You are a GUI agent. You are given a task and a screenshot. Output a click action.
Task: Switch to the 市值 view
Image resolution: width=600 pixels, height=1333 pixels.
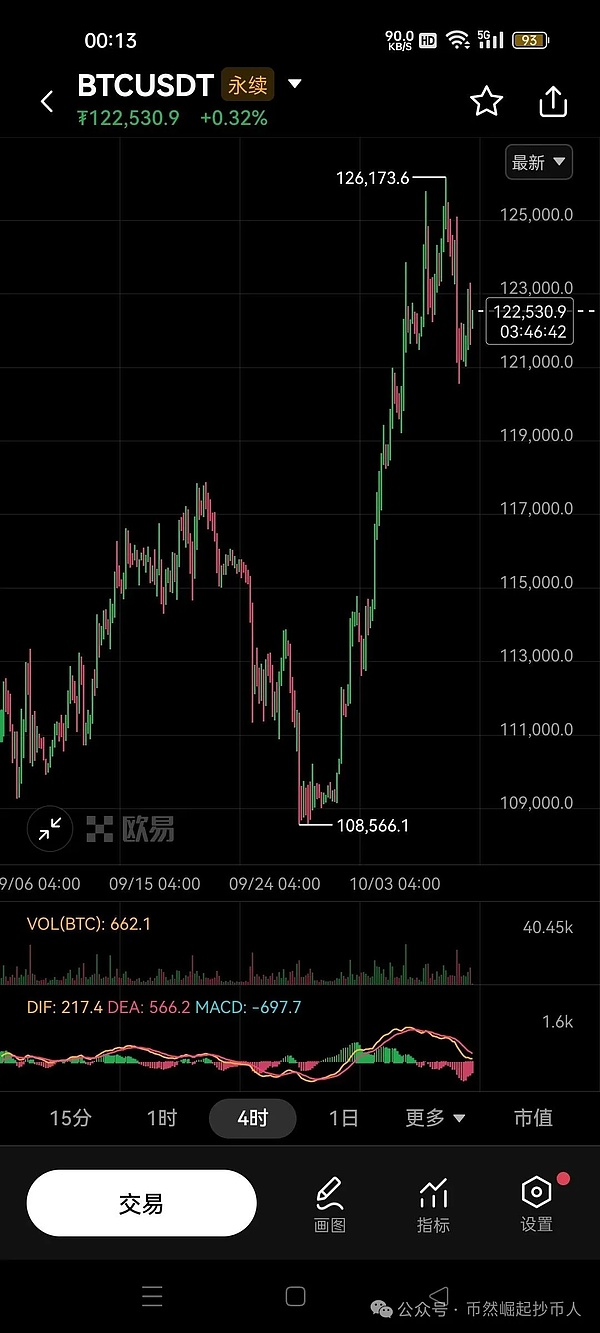tap(533, 1118)
